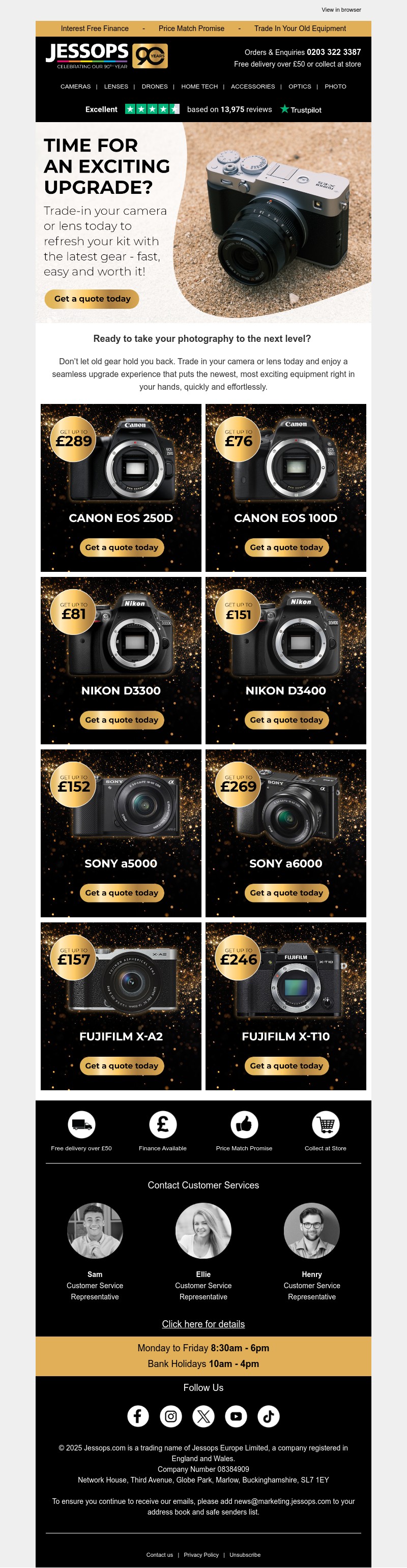Screen dimensions: 407x1568
Task: Tap Get a quote today in hero banner
Action: (92, 299)
